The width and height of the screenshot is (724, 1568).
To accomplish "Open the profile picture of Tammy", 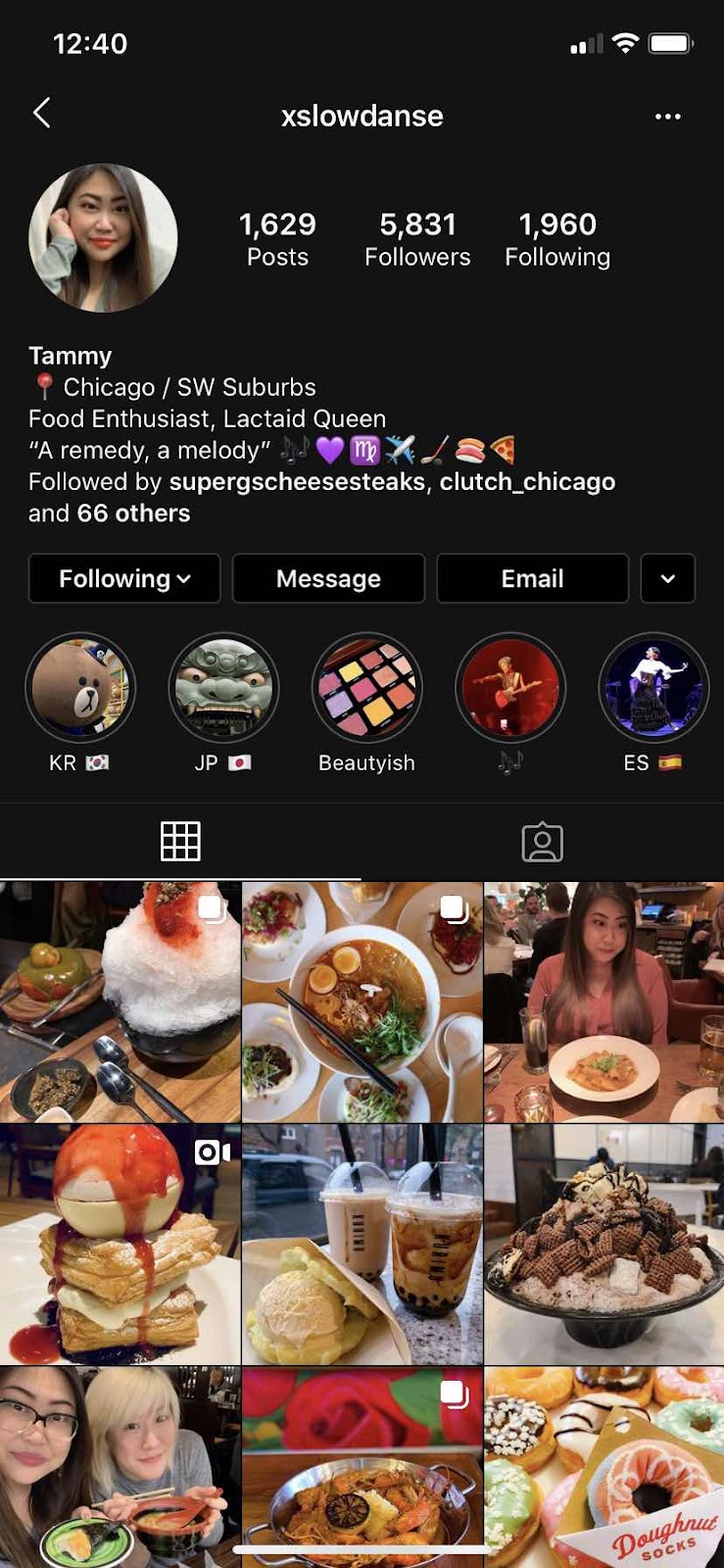I will tap(103, 238).
